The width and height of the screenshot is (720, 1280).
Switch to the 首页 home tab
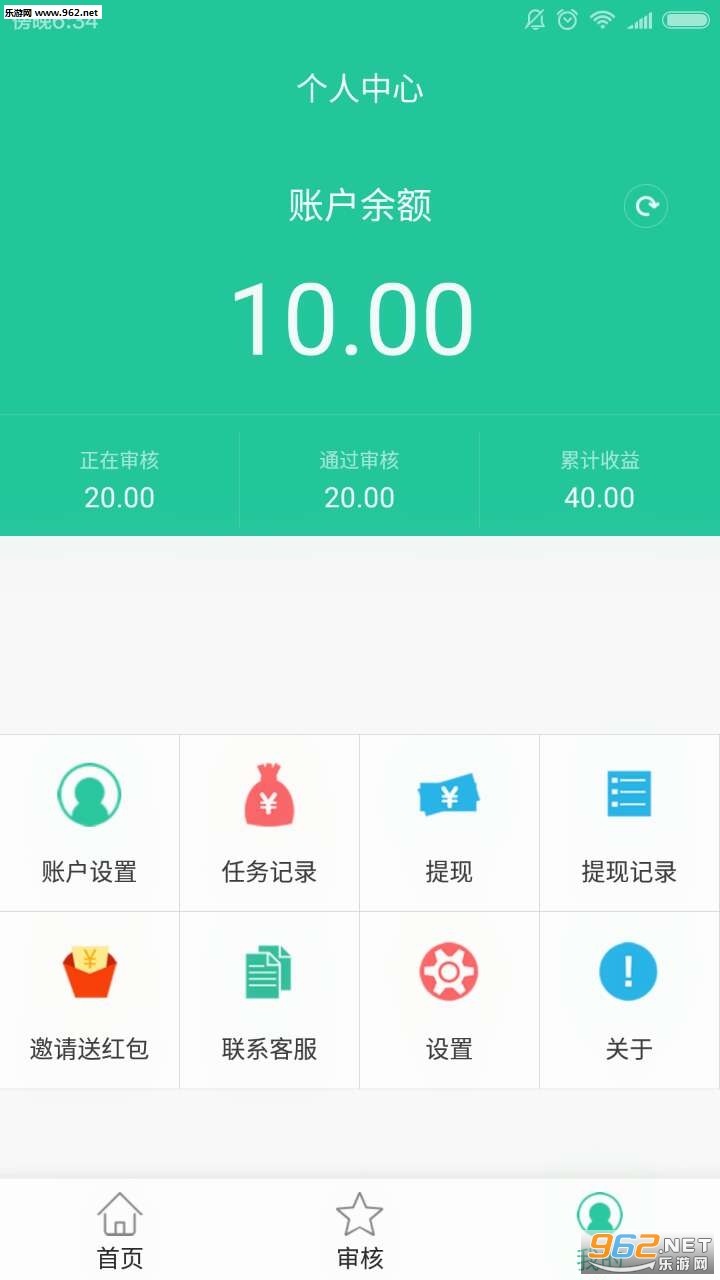coord(120,1230)
